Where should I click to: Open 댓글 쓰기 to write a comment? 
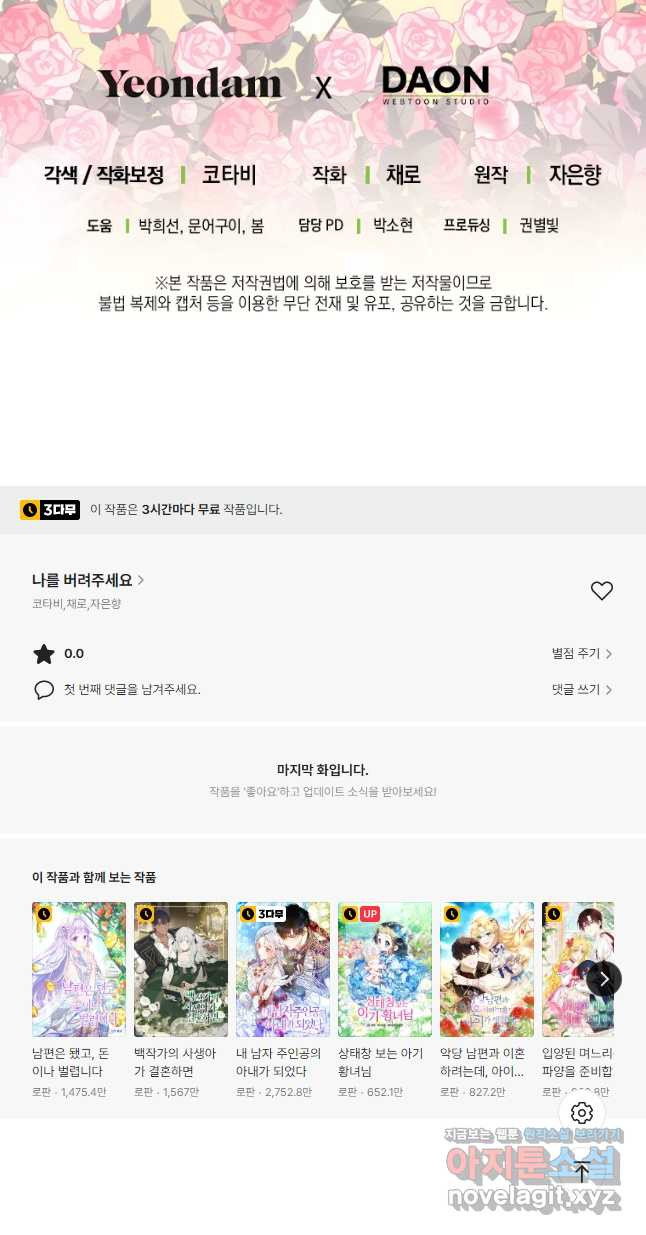tap(581, 690)
